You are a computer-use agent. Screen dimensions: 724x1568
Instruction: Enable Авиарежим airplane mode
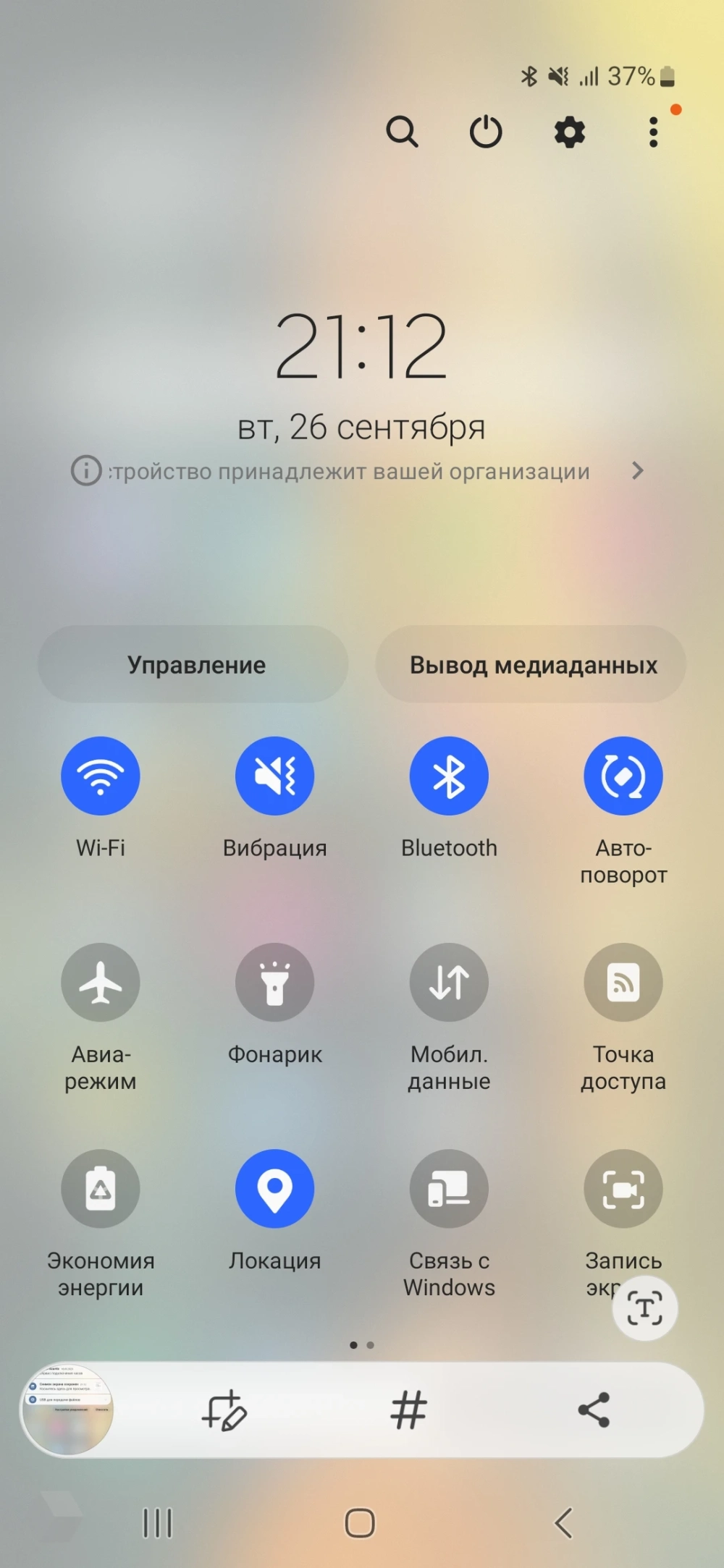101,982
